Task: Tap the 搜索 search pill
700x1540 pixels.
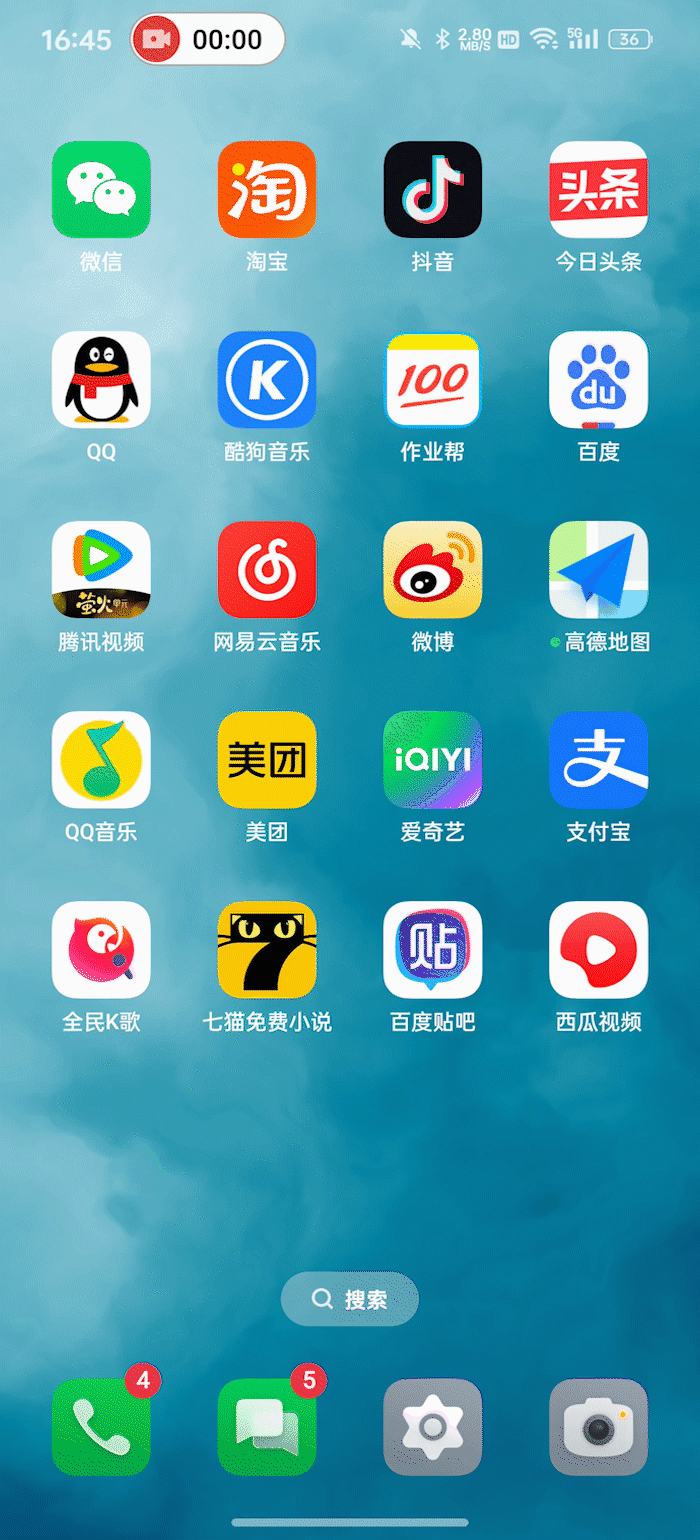Action: (x=350, y=1299)
